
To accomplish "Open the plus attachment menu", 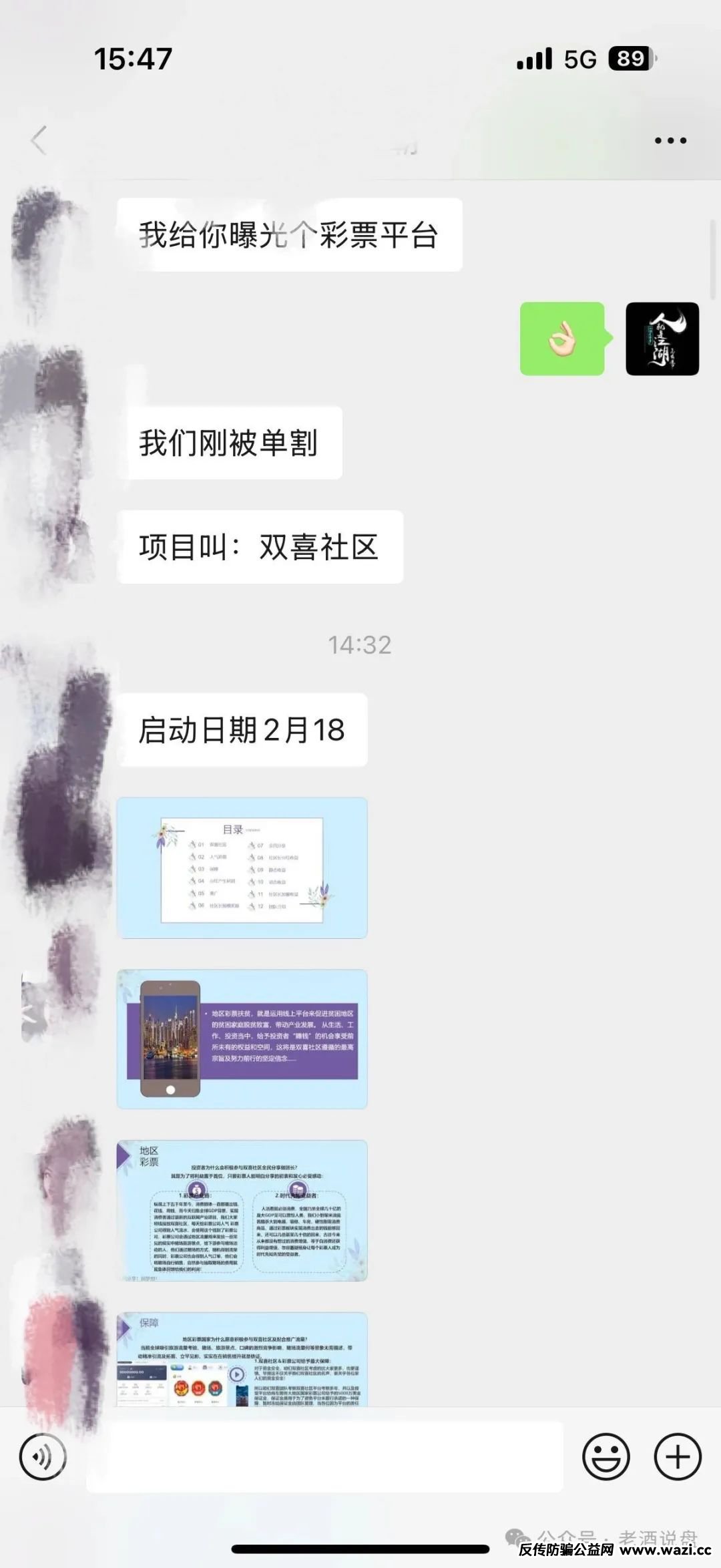I will (678, 1456).
